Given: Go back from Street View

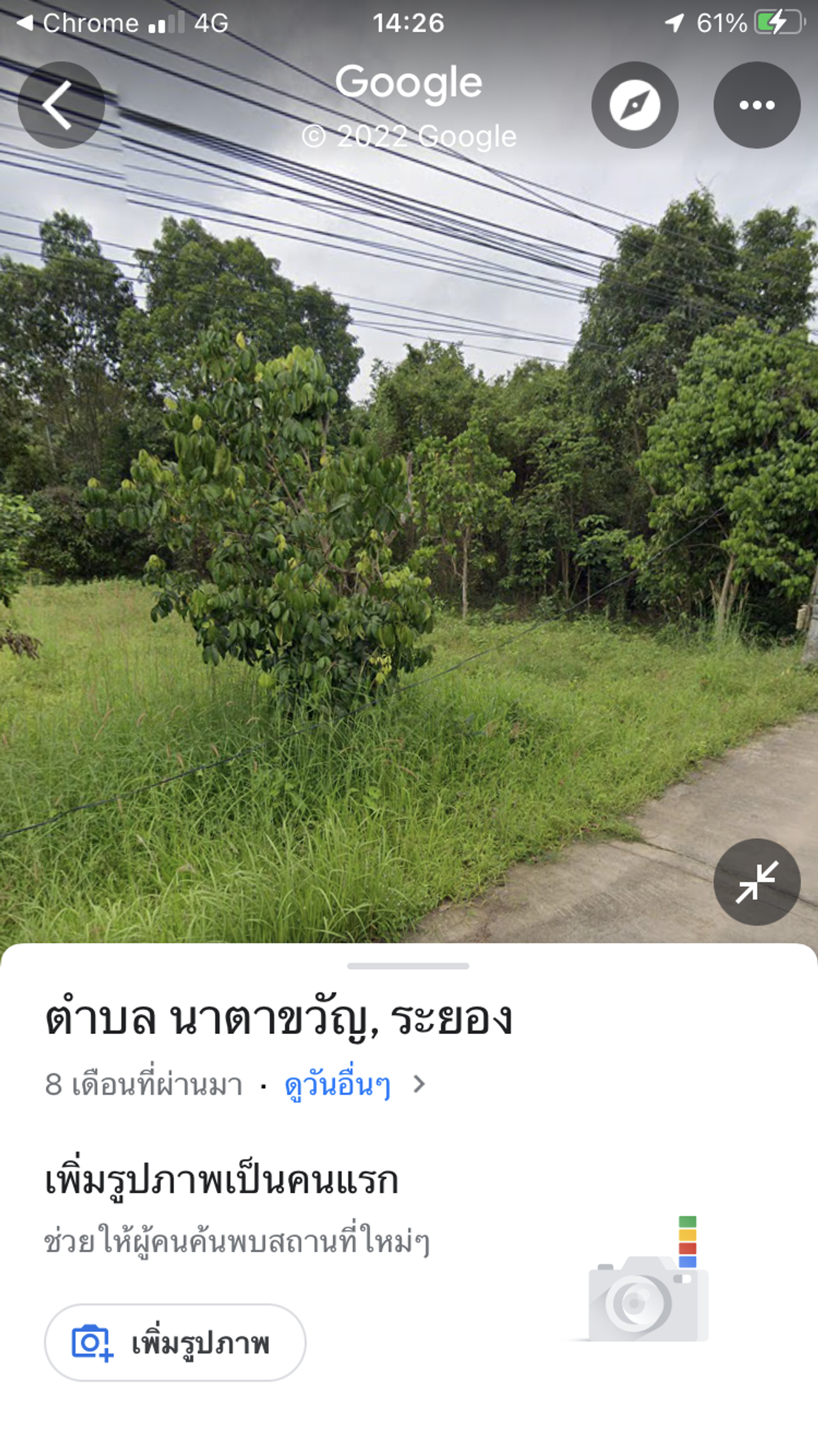Looking at the screenshot, I should (61, 105).
